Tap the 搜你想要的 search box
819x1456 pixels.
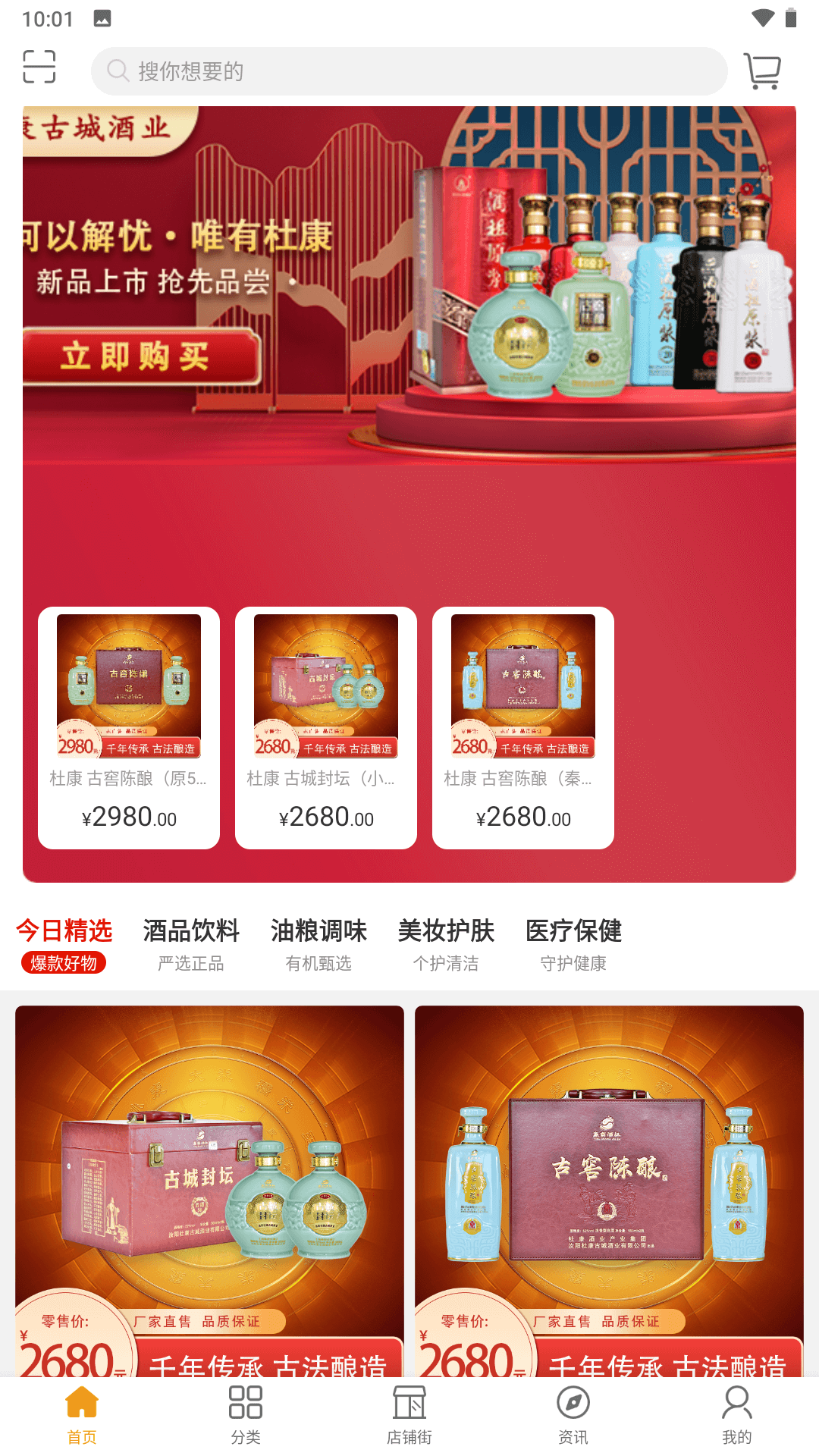click(x=409, y=71)
